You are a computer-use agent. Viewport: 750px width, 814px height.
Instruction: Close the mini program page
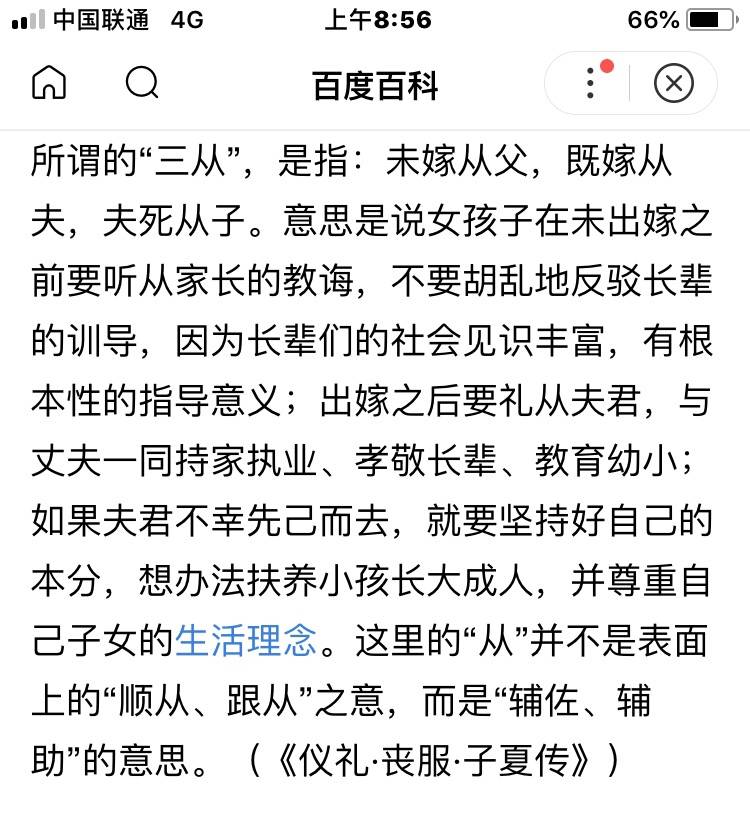click(673, 83)
